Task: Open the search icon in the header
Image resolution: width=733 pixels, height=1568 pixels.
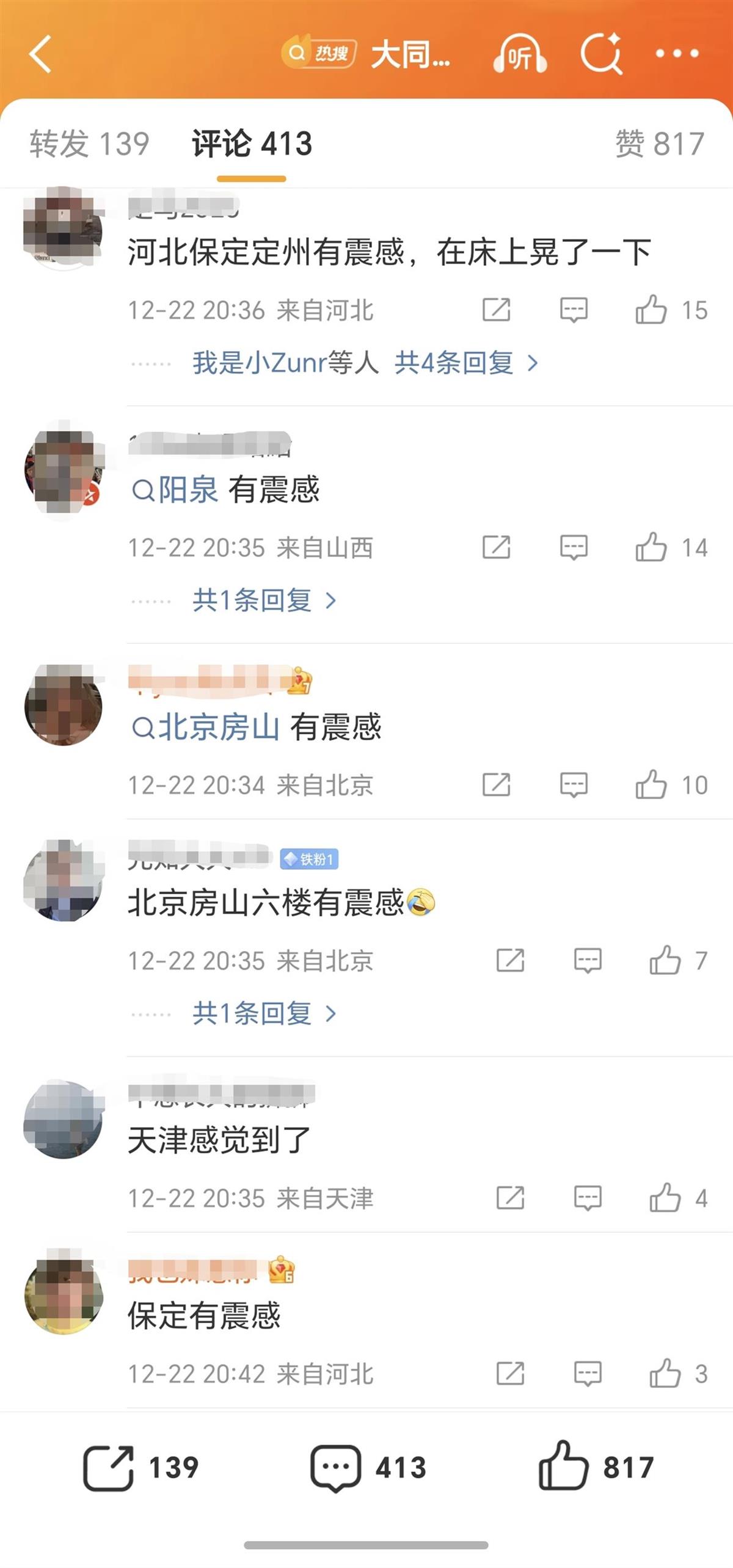Action: pyautogui.click(x=601, y=54)
